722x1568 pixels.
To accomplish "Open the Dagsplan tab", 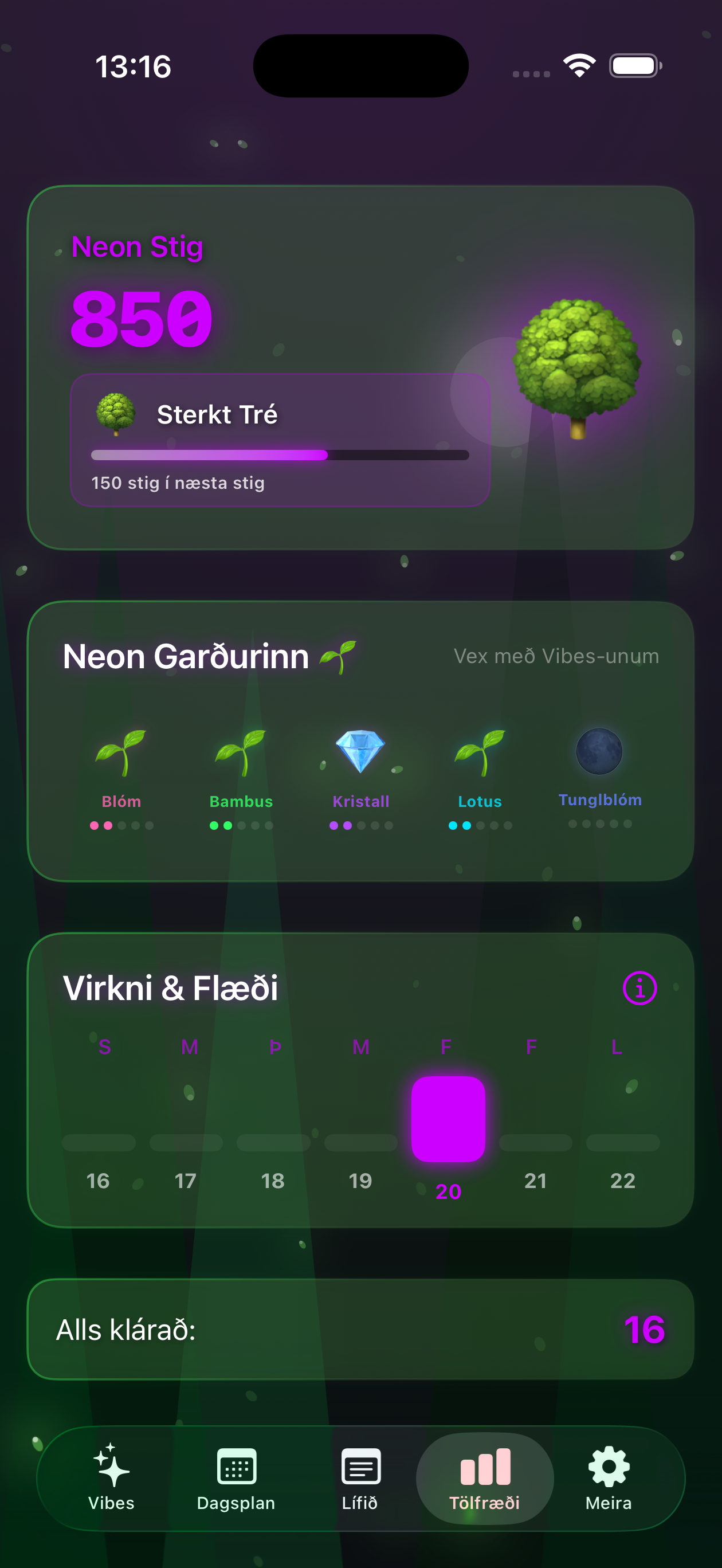I will tap(236, 1477).
